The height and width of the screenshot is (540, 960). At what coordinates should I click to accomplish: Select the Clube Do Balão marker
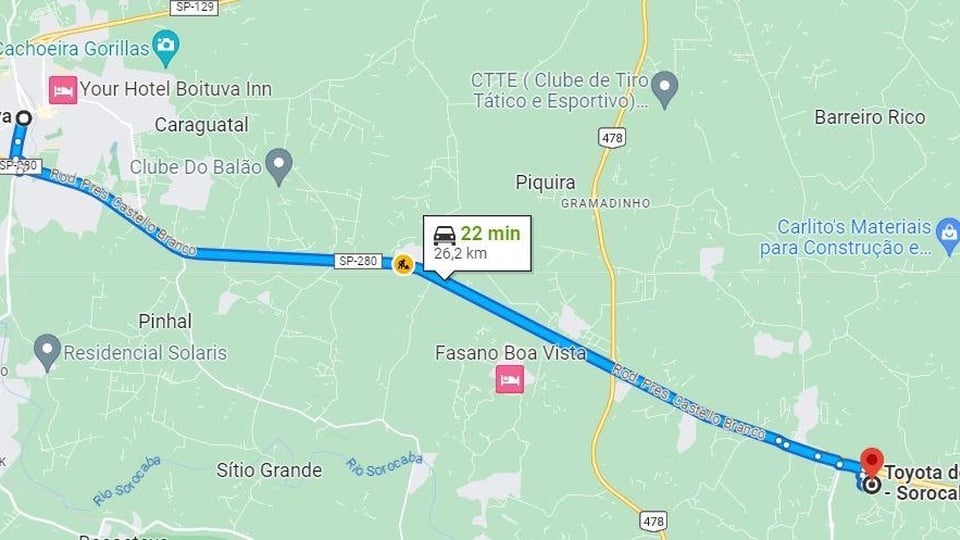point(279,165)
